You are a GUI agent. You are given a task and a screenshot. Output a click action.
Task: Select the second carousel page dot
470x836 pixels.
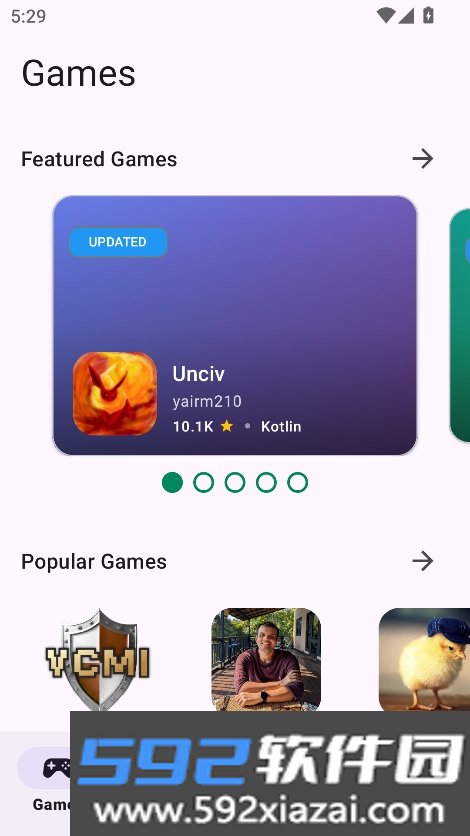[x=204, y=483]
